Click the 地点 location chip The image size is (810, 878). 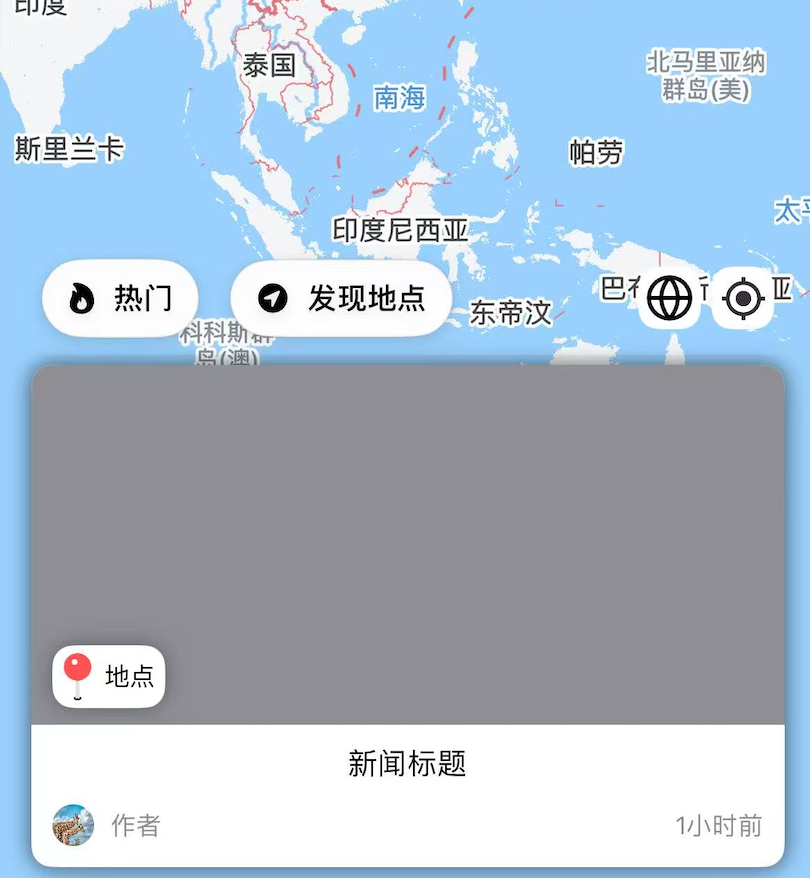(x=108, y=676)
